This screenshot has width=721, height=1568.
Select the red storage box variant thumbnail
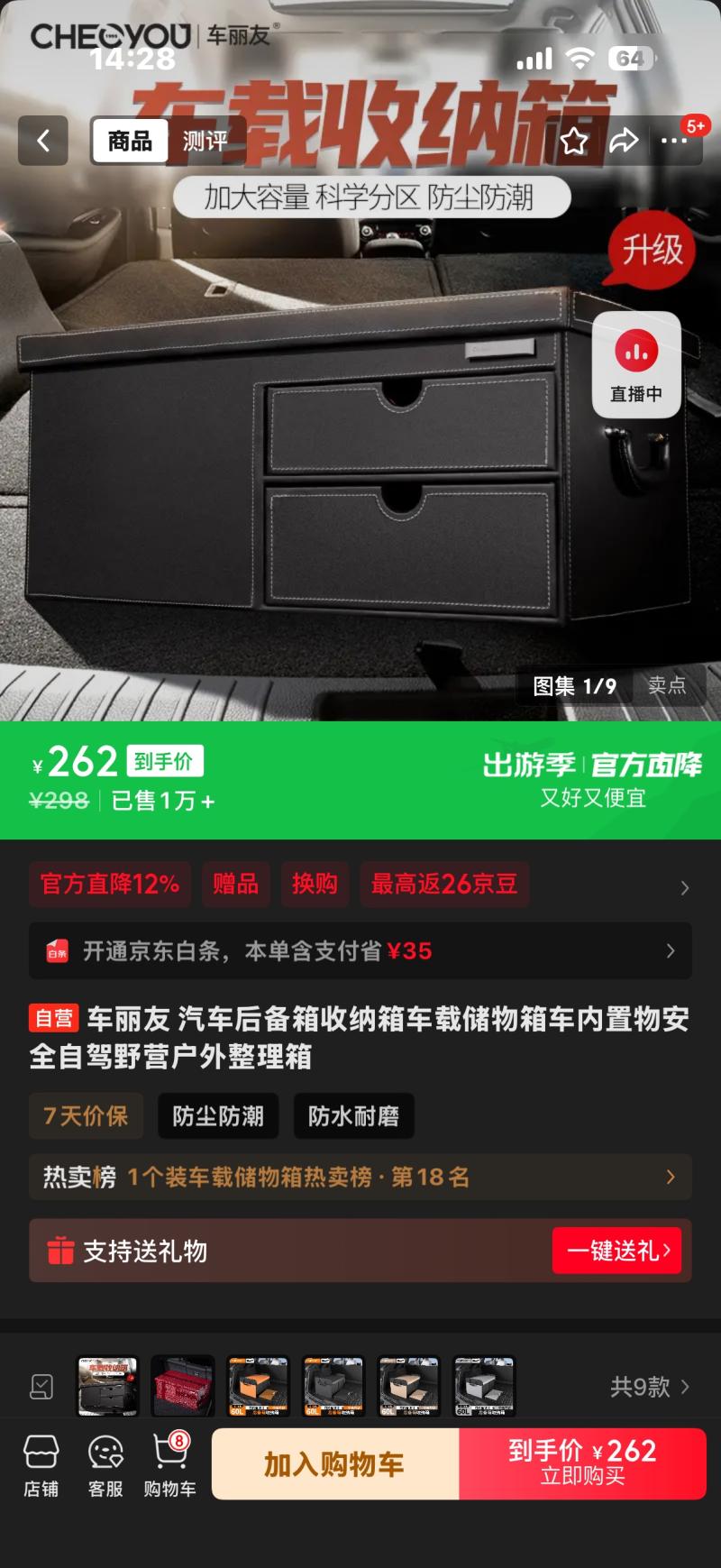point(183,1386)
